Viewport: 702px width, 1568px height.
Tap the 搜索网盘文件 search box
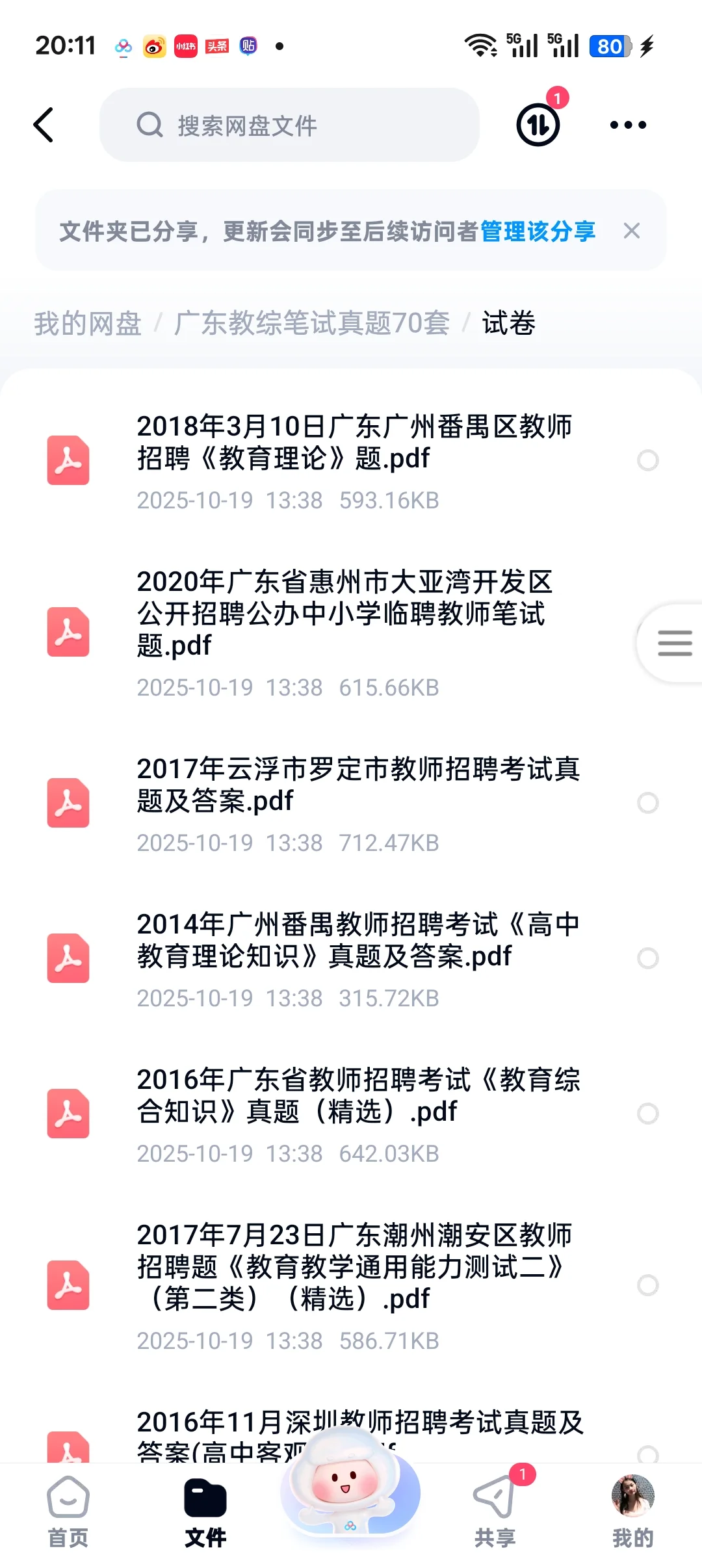pyautogui.click(x=289, y=125)
